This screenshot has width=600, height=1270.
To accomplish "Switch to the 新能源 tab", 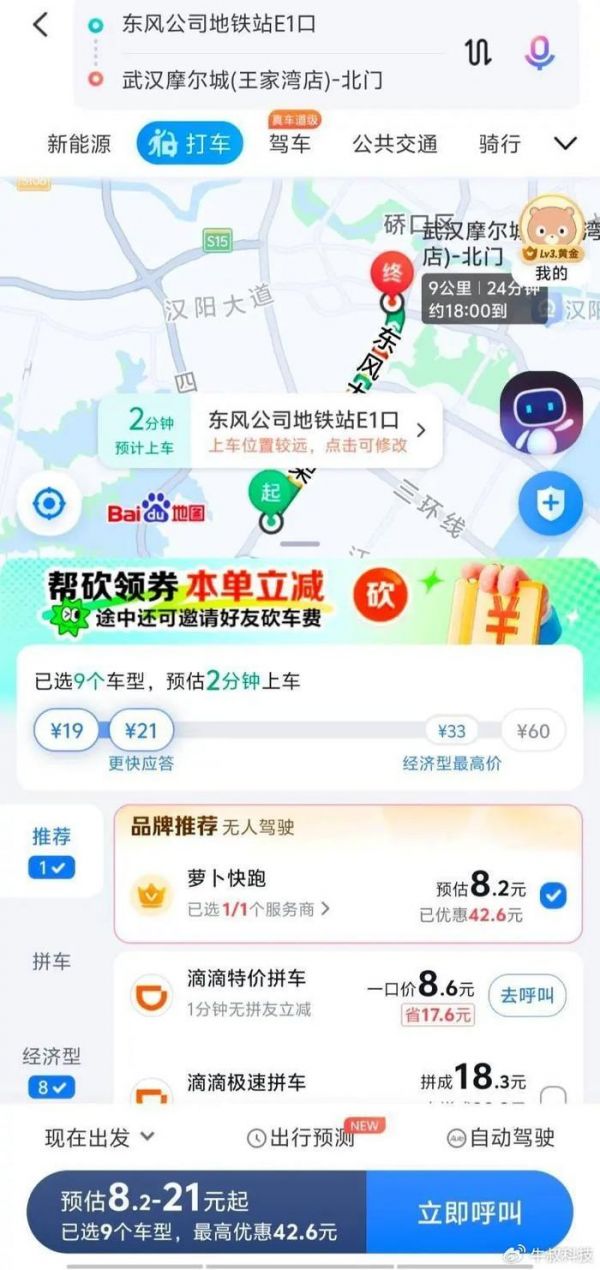I will 79,144.
